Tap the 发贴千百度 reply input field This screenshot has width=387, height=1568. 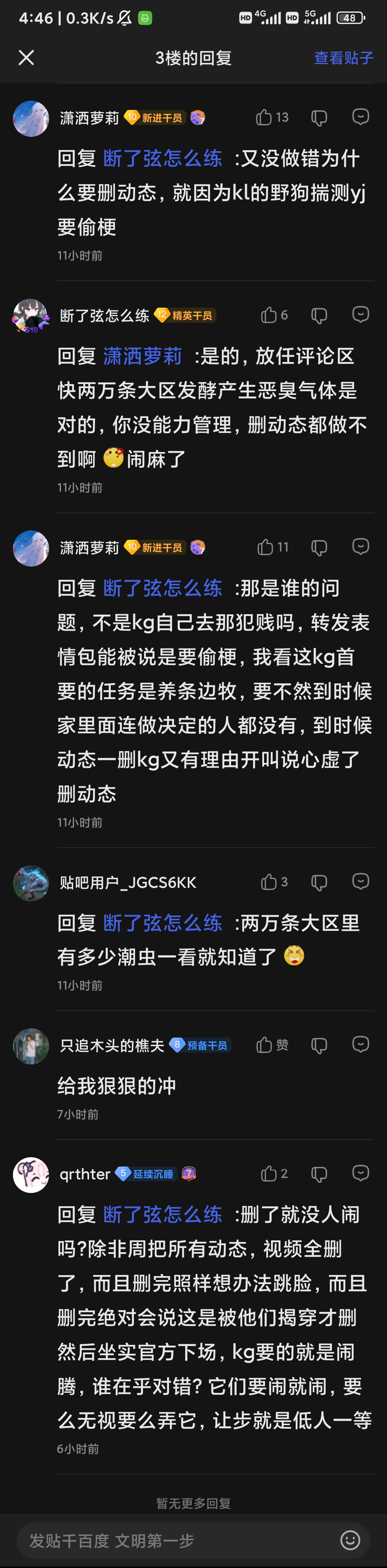pyautogui.click(x=177, y=1541)
